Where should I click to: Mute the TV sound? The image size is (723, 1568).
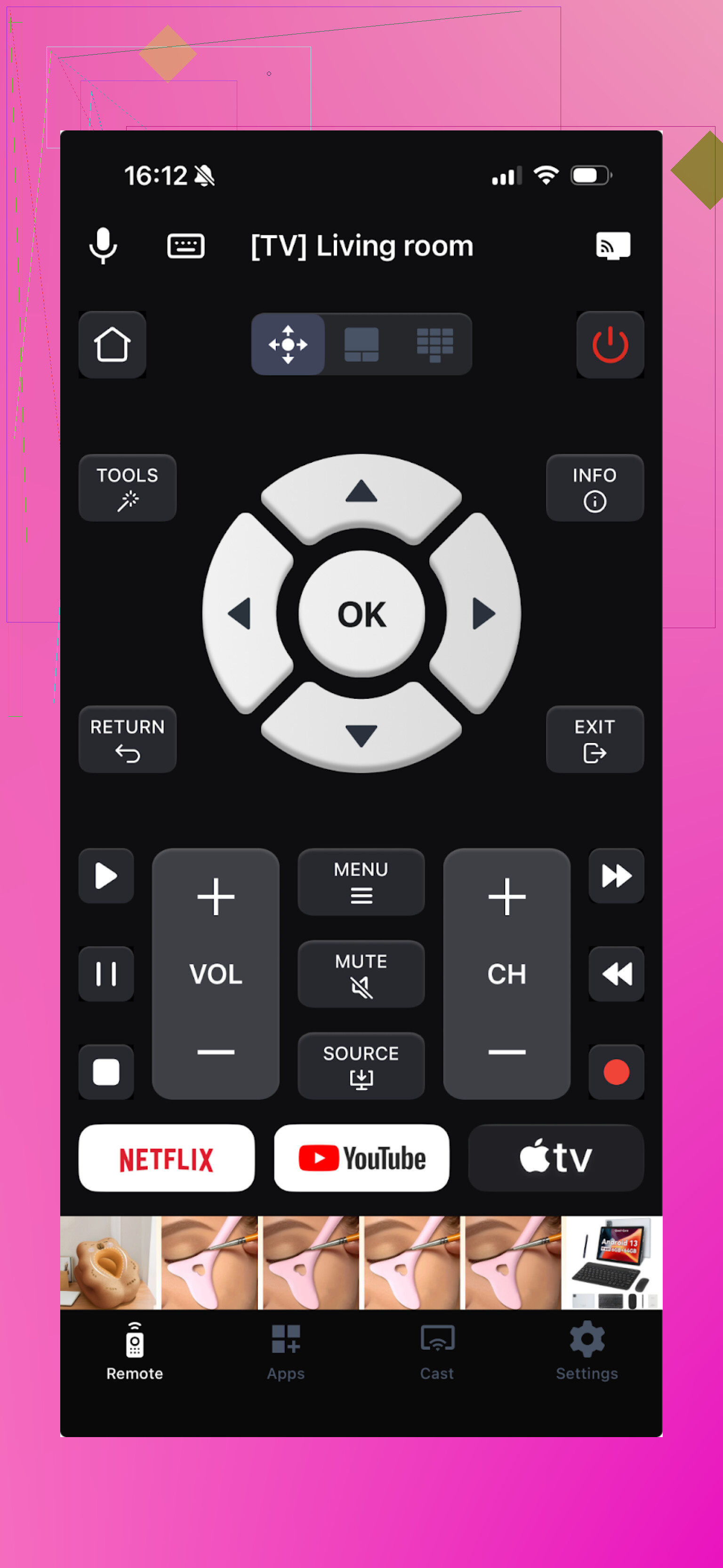click(x=361, y=973)
